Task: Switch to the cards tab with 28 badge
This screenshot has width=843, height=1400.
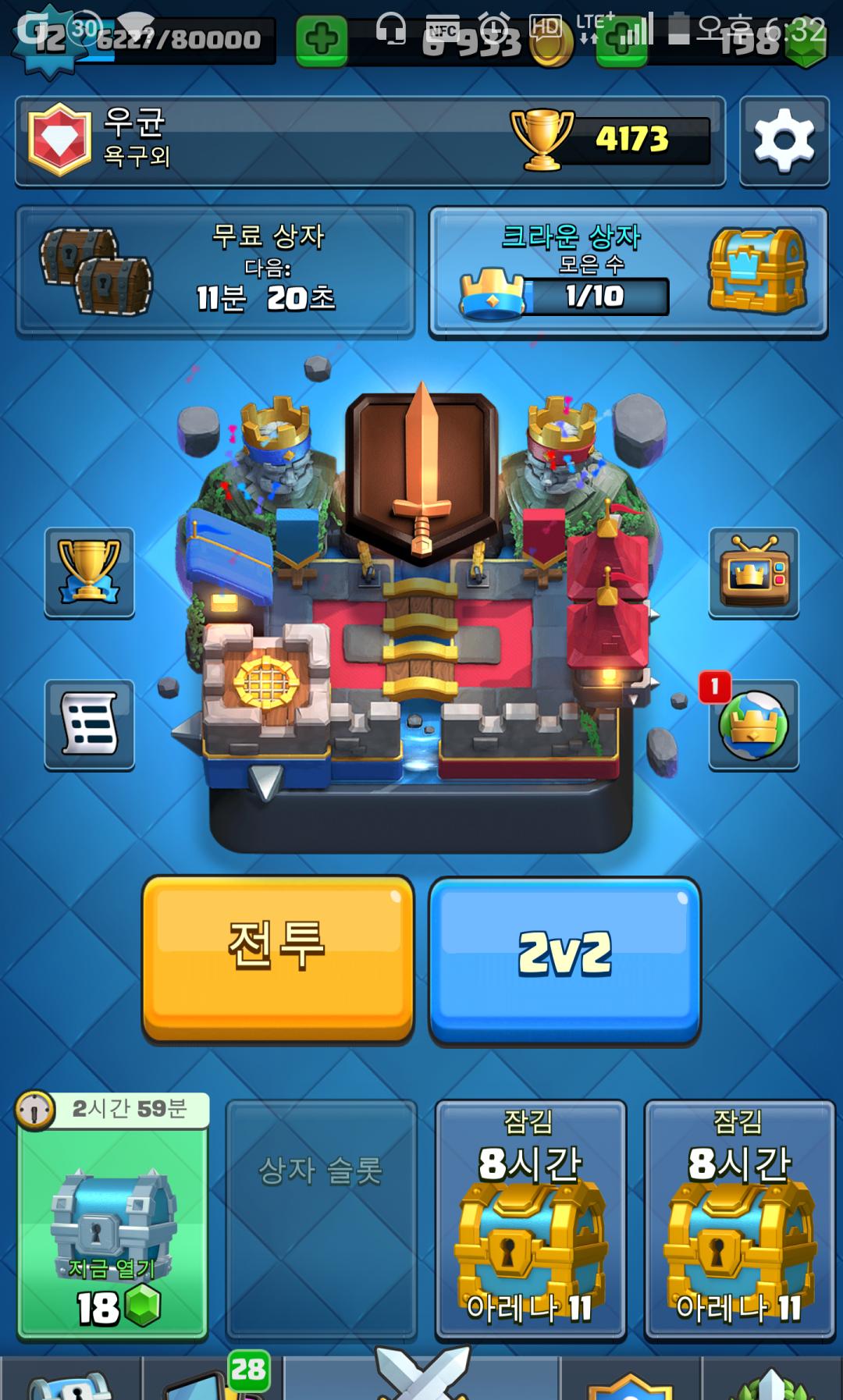Action: (211, 1380)
